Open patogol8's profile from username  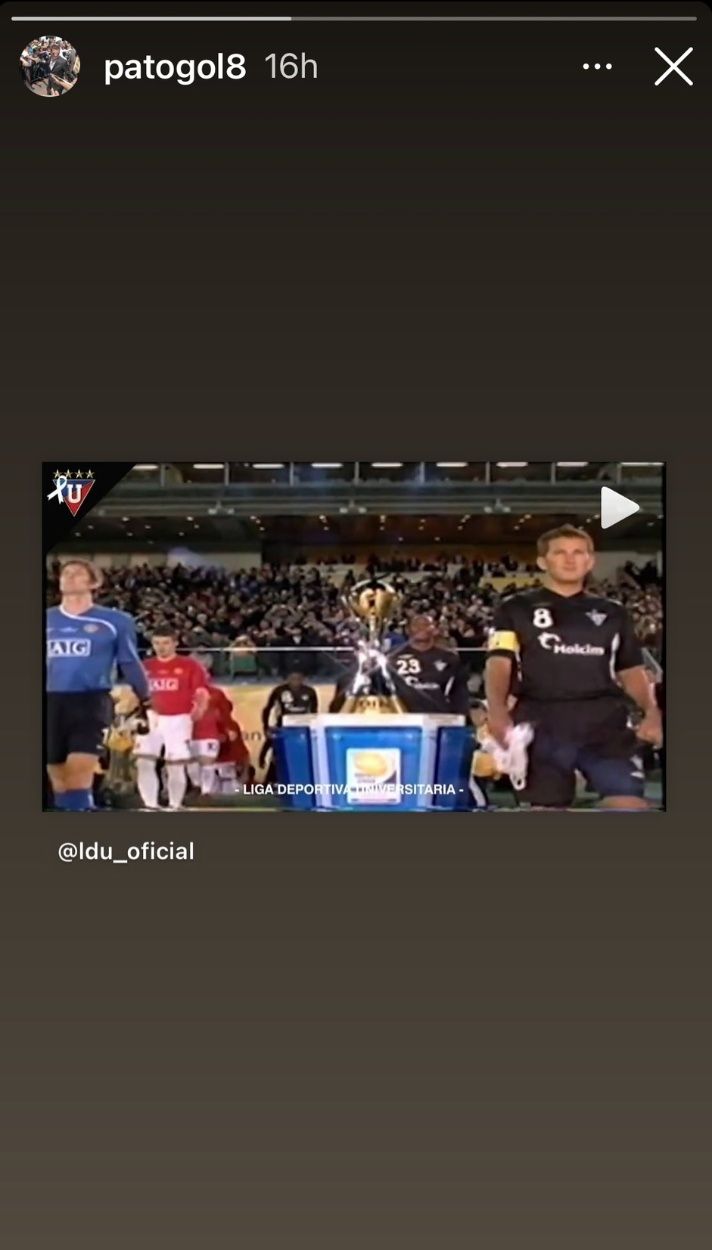(174, 67)
